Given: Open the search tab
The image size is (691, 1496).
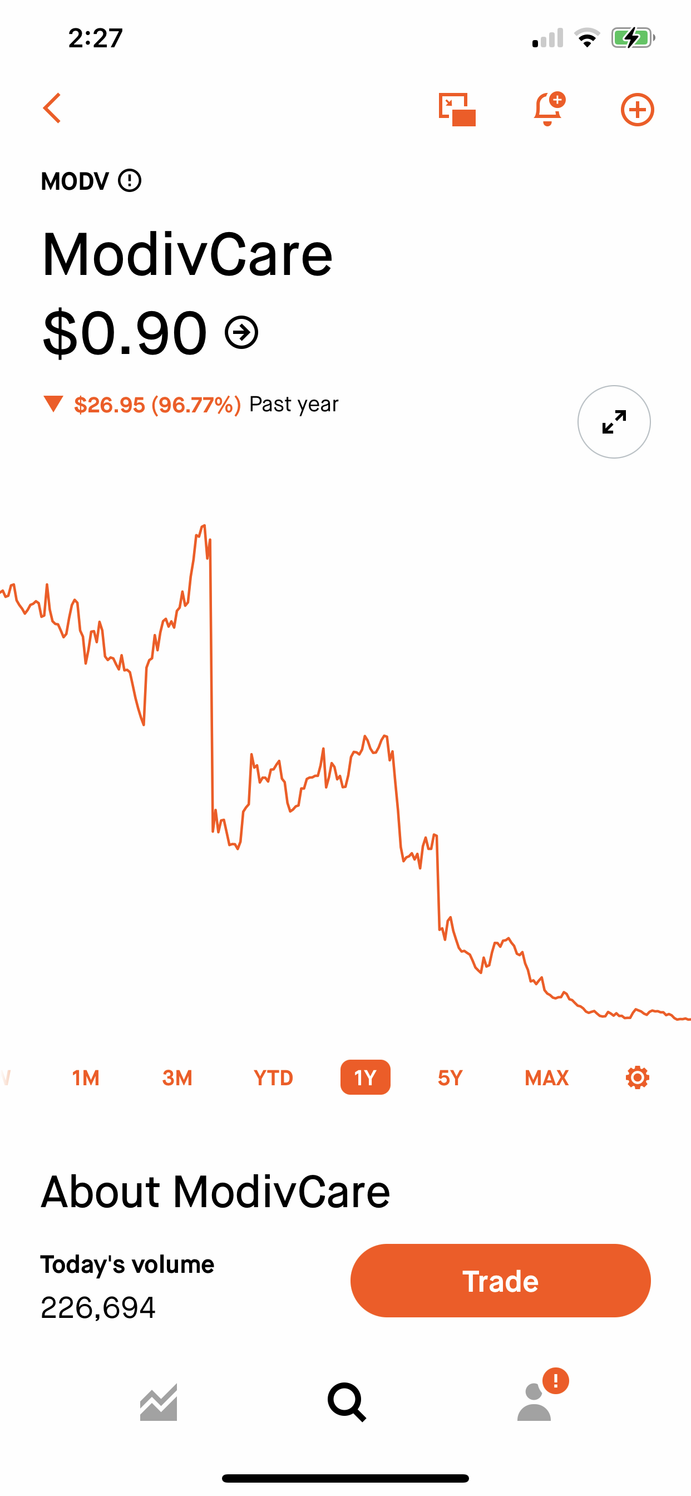Looking at the screenshot, I should click(x=346, y=1403).
